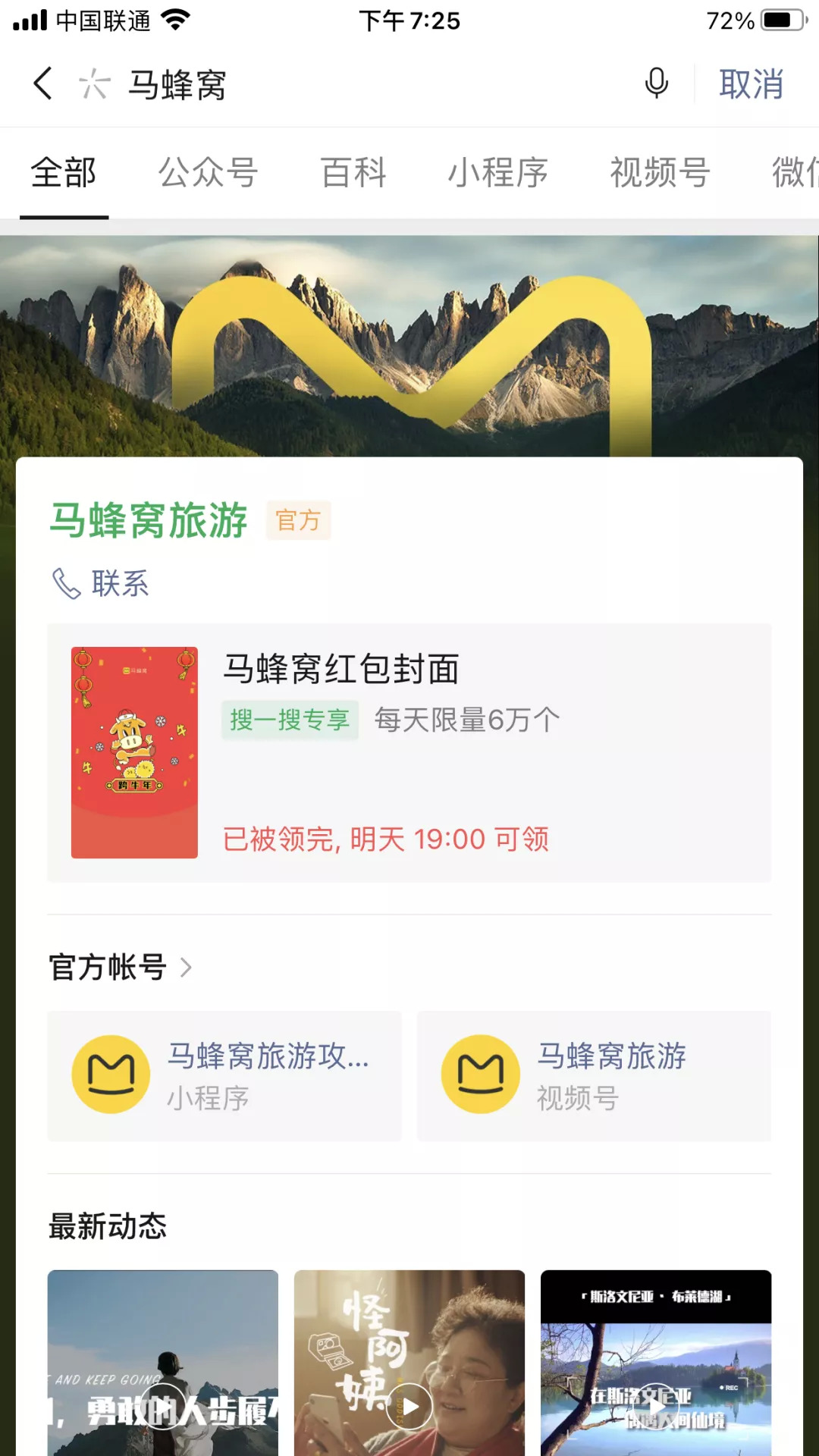Open the 马蜂窝红包封面 card
This screenshot has height=1456, width=819.
coord(409,752)
